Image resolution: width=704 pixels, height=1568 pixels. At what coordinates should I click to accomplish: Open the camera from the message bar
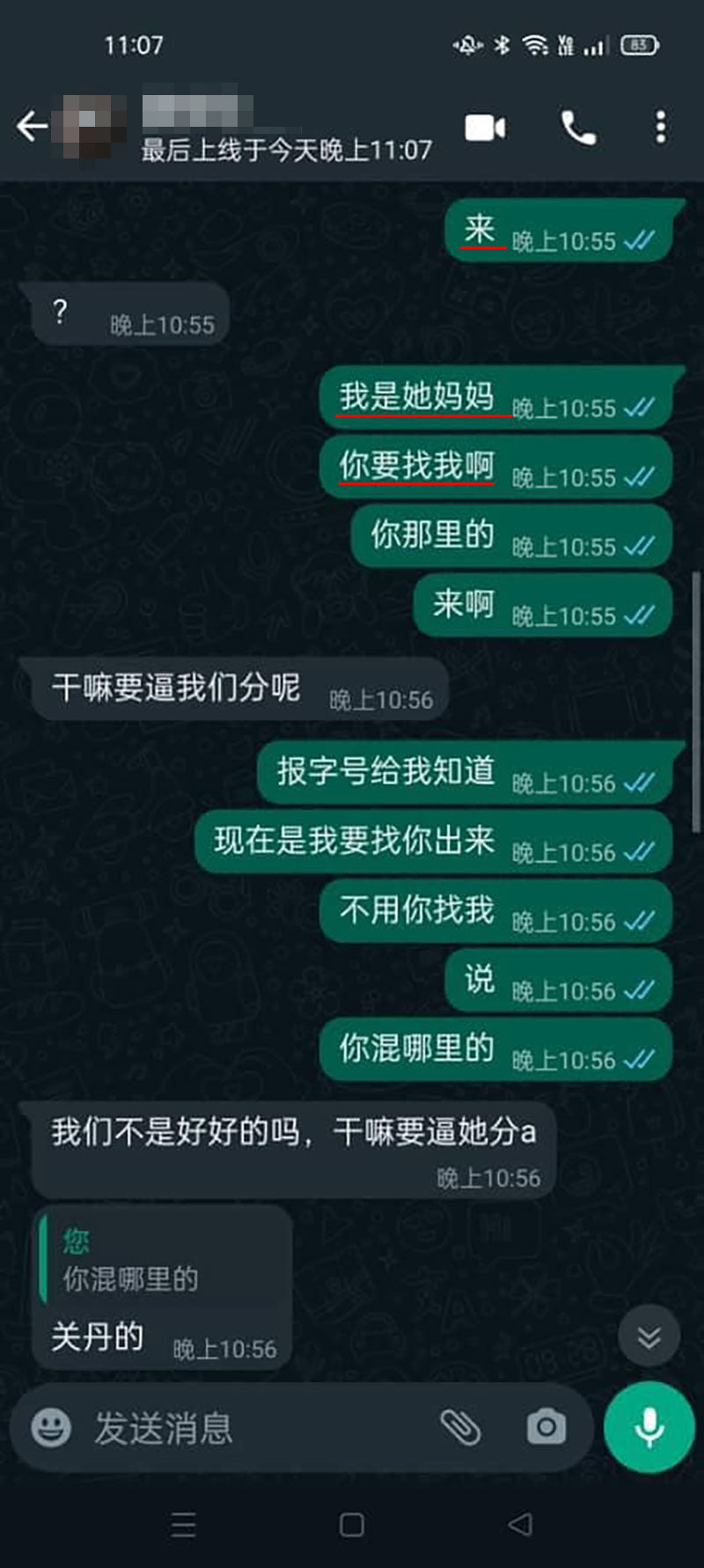click(x=546, y=1427)
